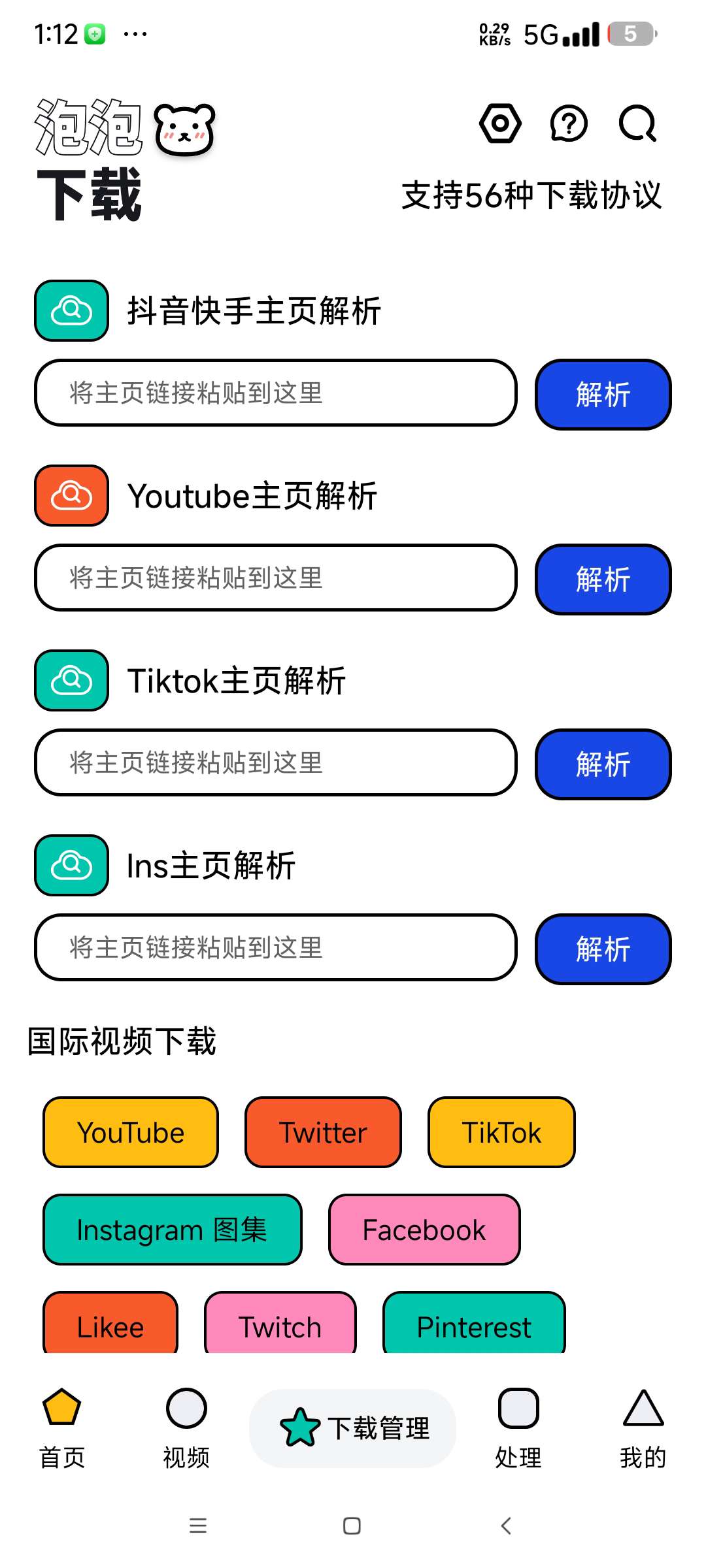Viewport: 706px width, 1568px height.
Task: Choose the Facebook download chip
Action: coord(424,1230)
